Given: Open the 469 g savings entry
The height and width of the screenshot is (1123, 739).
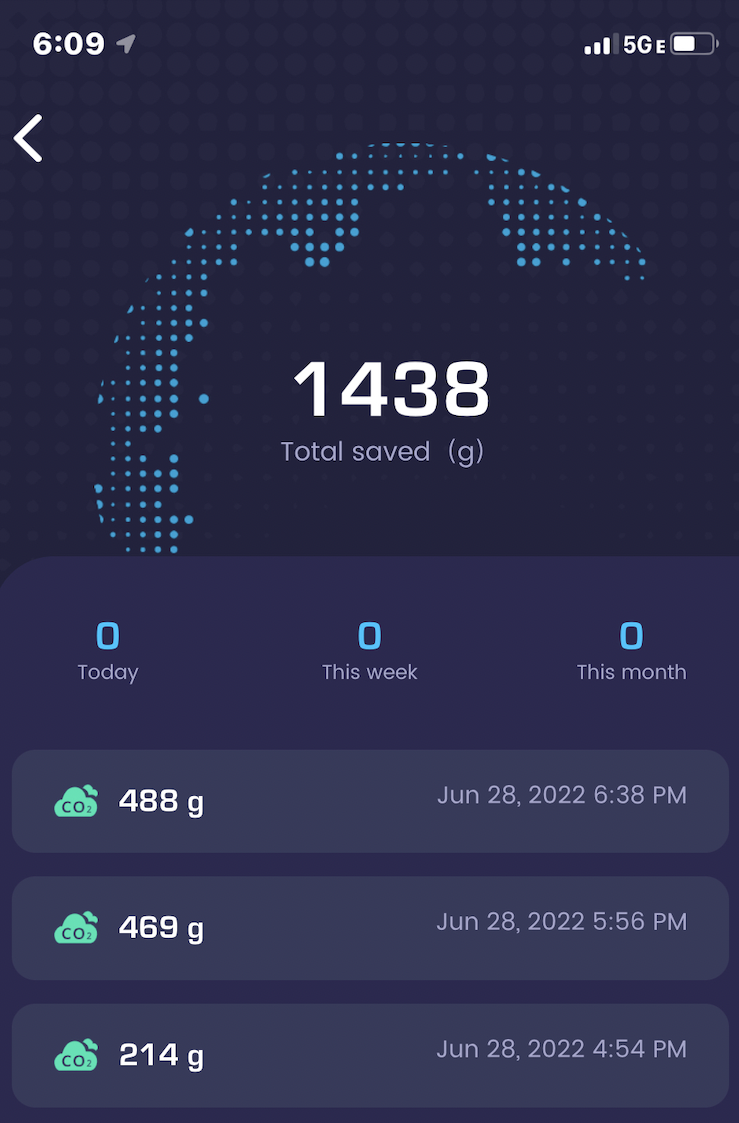Looking at the screenshot, I should click(x=369, y=927).
